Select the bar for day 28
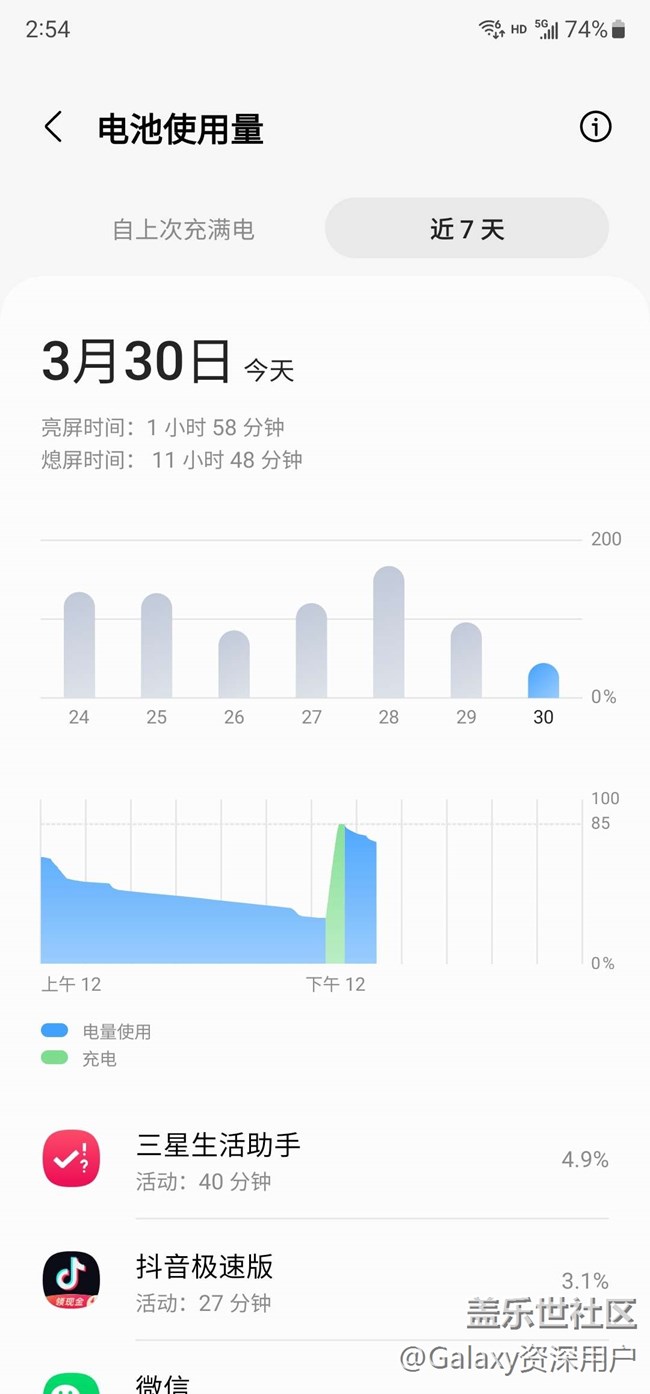 [x=389, y=632]
